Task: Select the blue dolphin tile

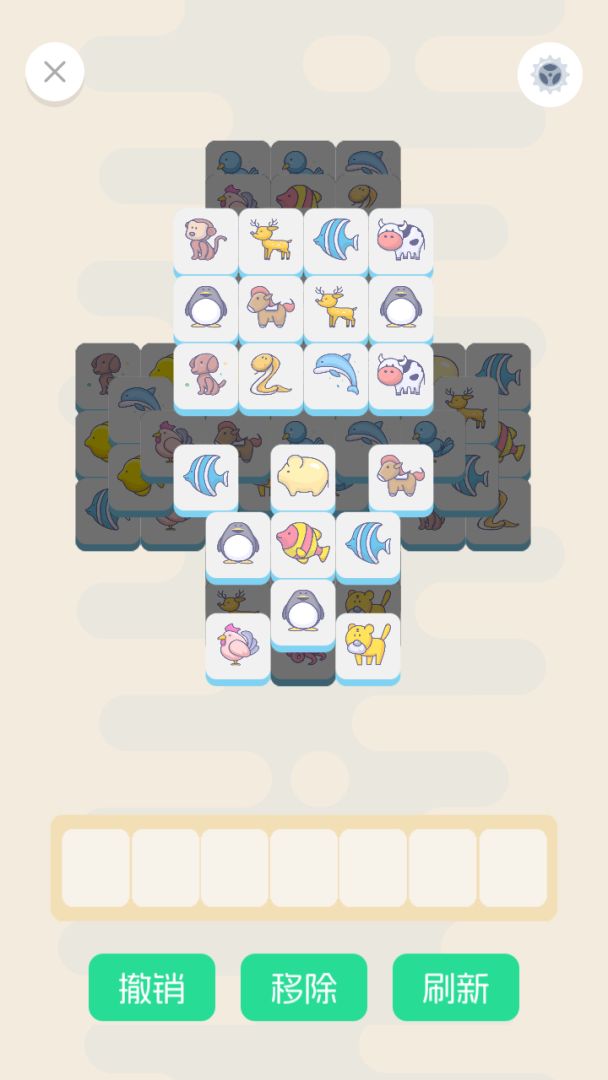Action: point(336,375)
